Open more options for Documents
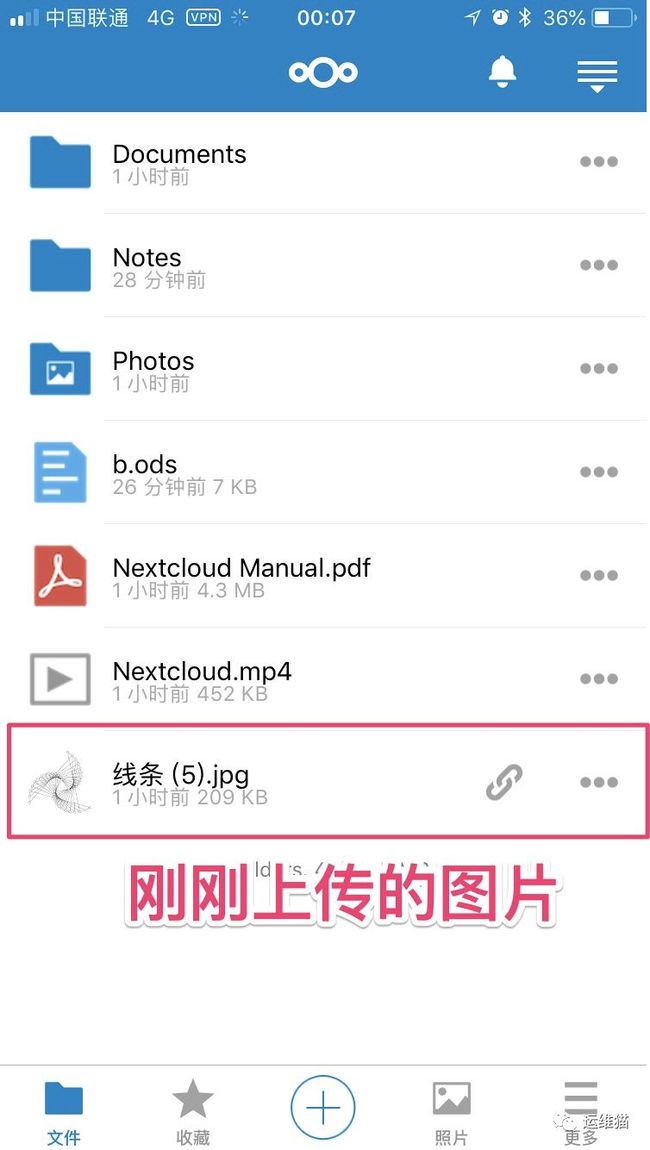The image size is (650, 1150). click(x=599, y=162)
